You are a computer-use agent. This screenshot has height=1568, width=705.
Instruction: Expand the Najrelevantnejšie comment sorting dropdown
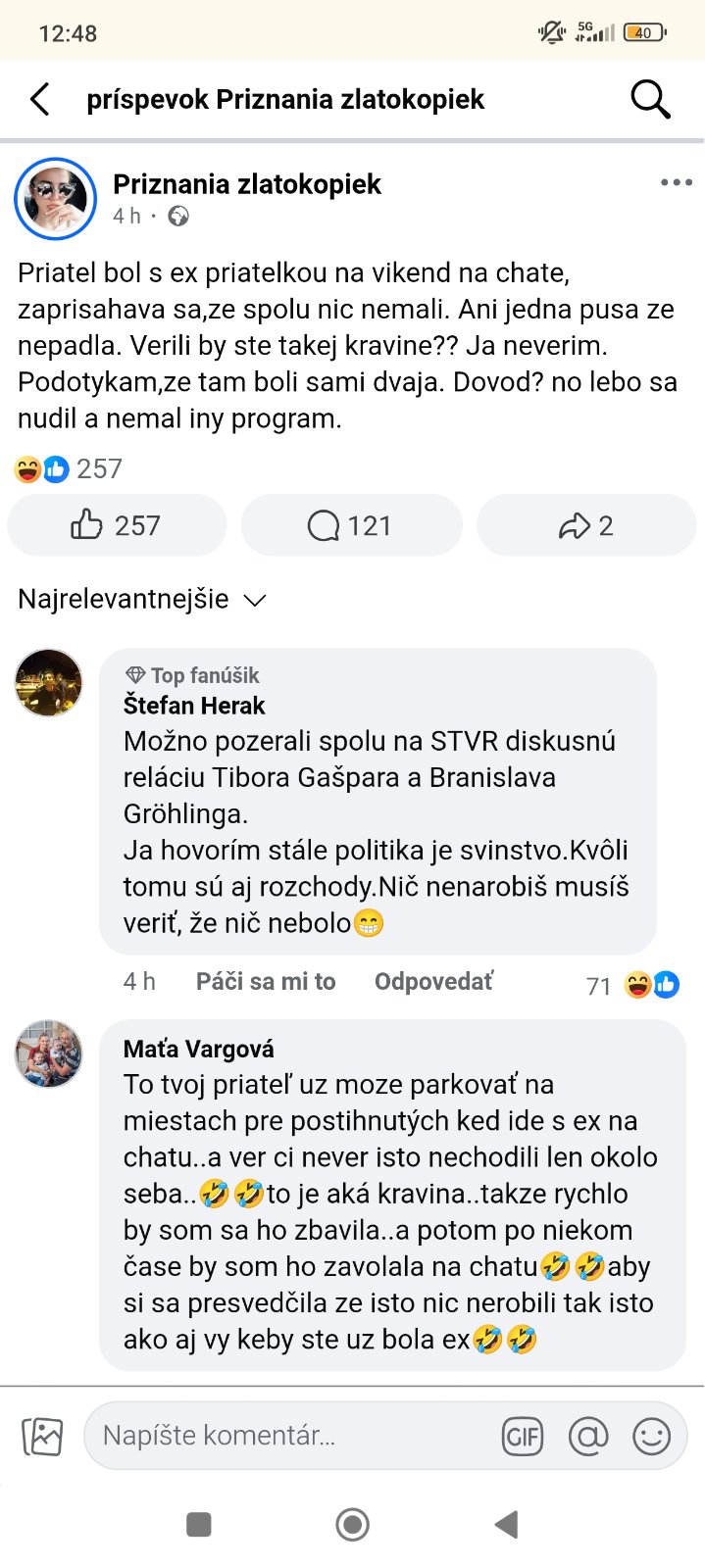point(142,599)
